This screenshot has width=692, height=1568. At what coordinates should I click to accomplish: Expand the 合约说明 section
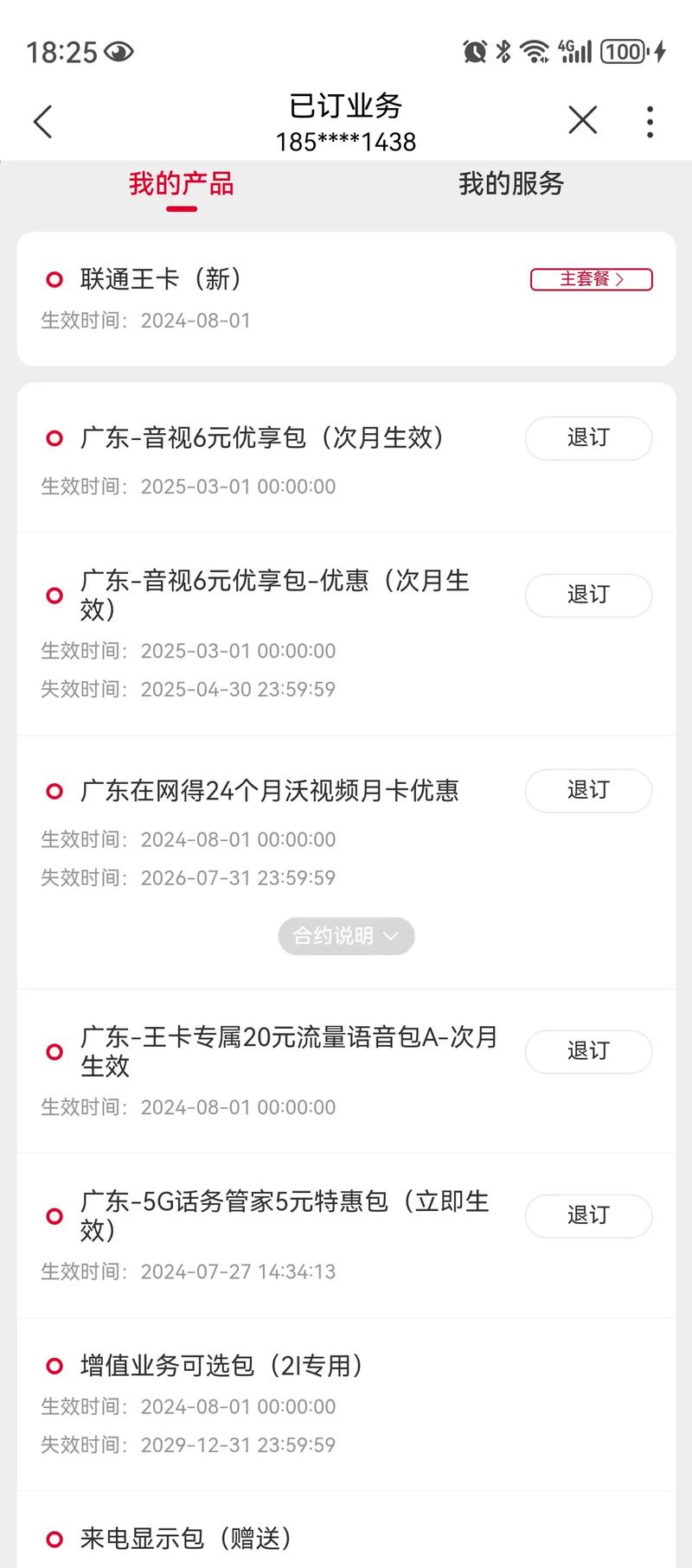pyautogui.click(x=346, y=936)
